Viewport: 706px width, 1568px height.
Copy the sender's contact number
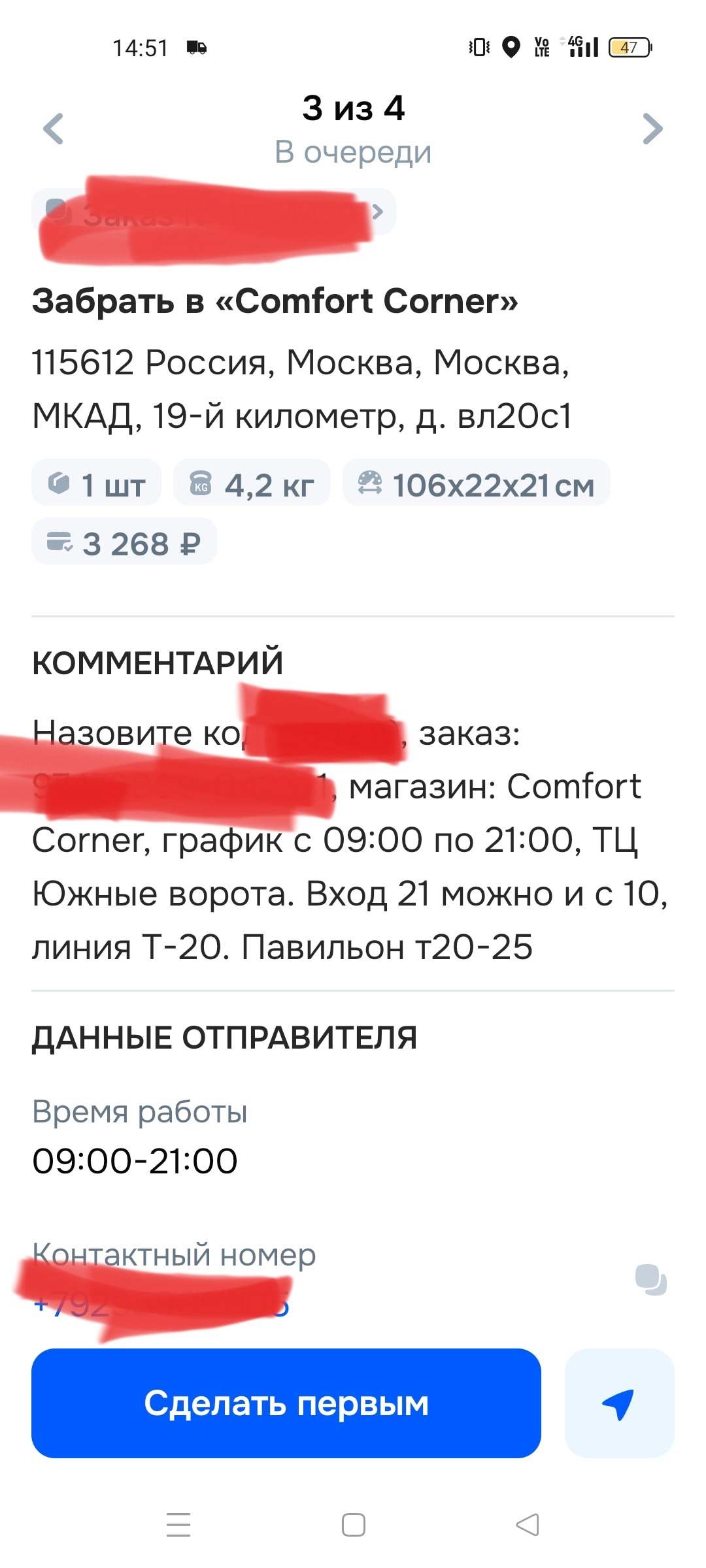click(x=650, y=1279)
